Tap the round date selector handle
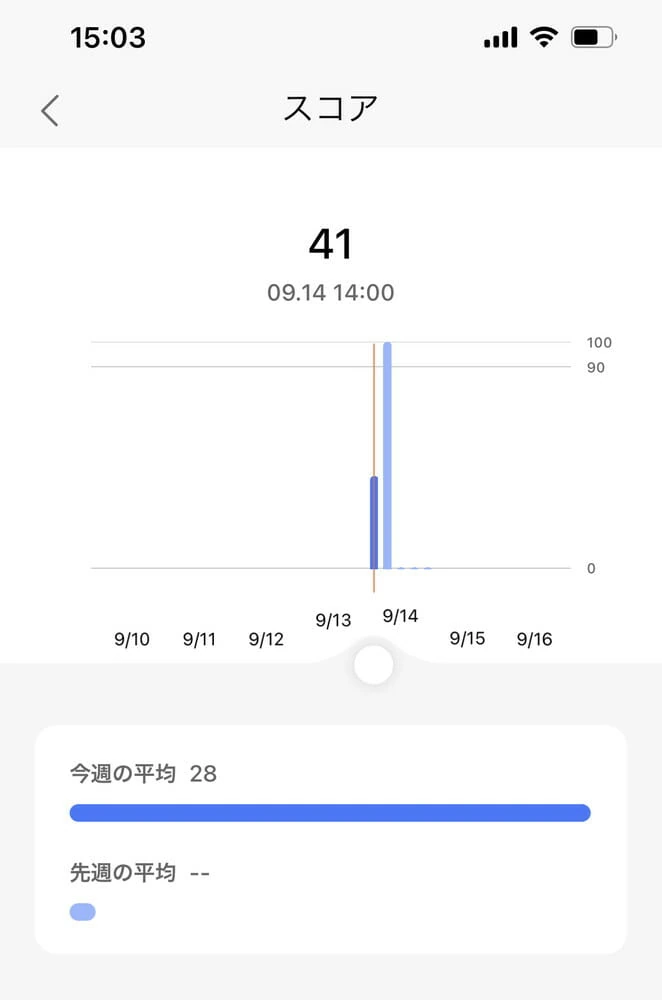This screenshot has height=1000, width=662. pyautogui.click(x=373, y=664)
